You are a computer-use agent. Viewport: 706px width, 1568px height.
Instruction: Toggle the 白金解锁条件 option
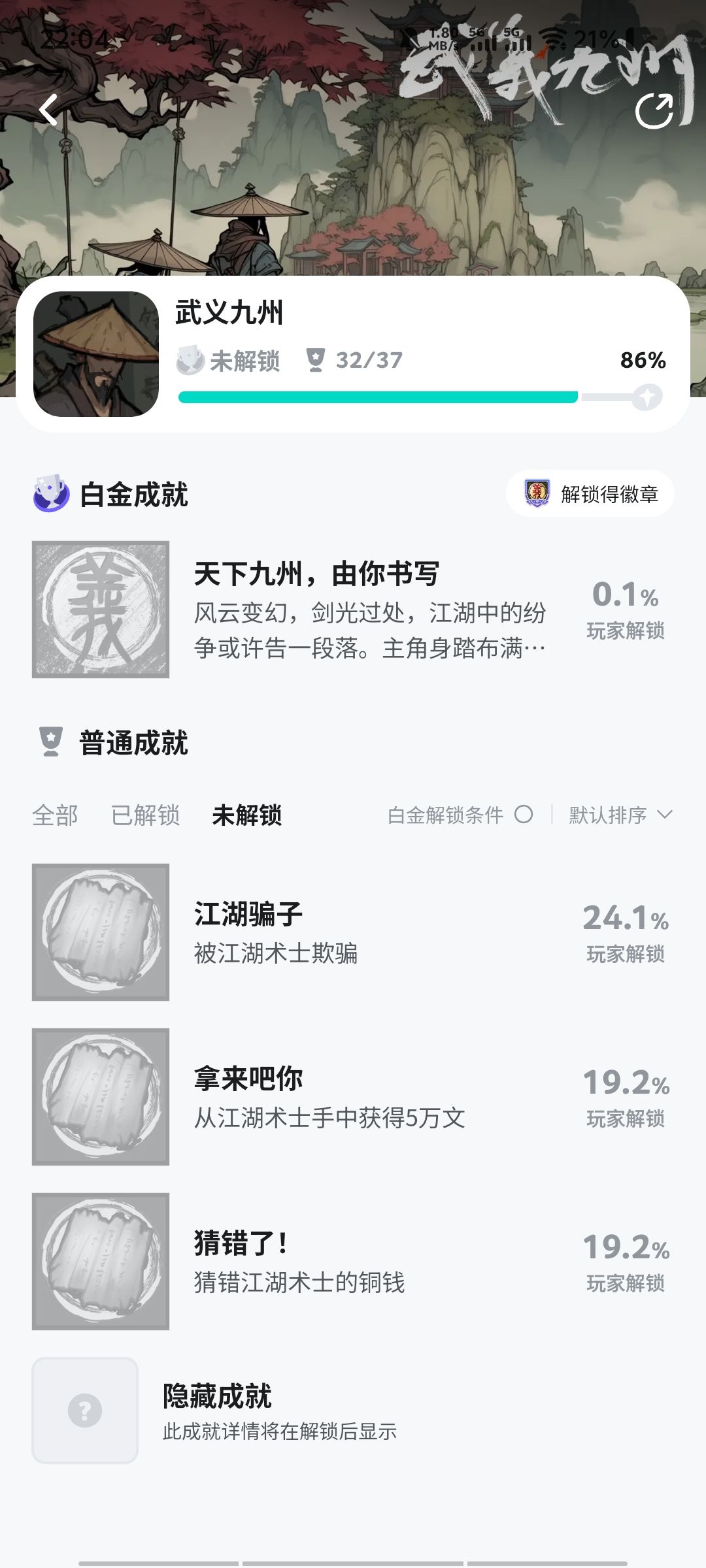pyautogui.click(x=460, y=815)
